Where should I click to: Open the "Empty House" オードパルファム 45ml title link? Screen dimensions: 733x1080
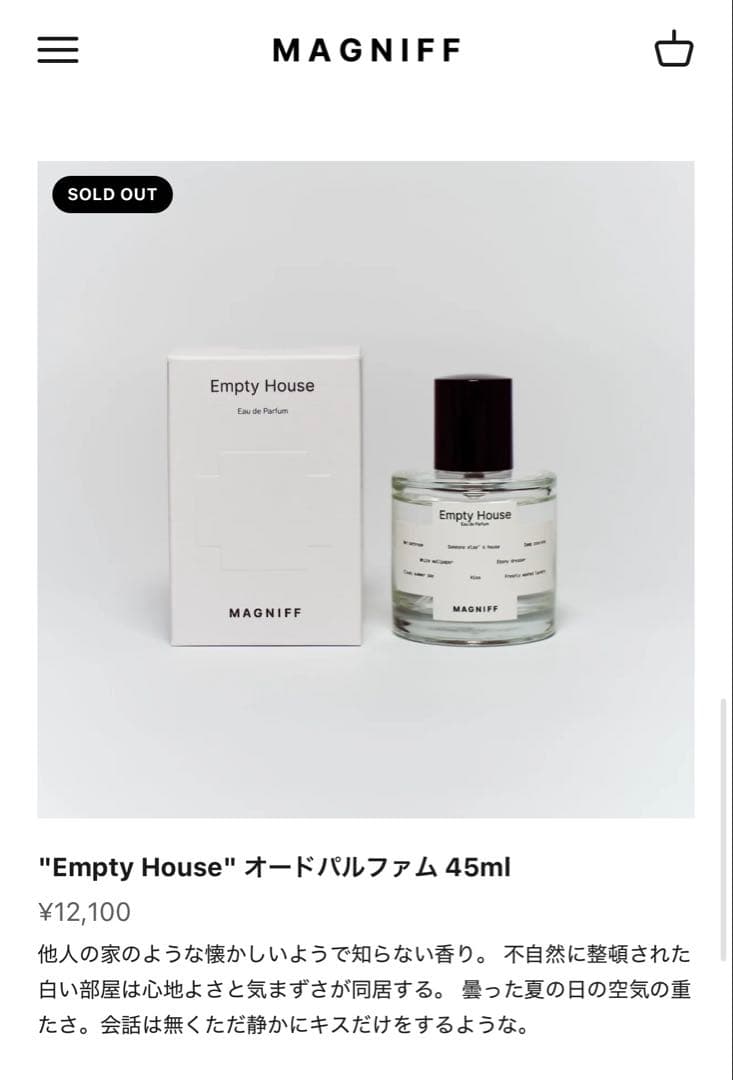click(274, 867)
